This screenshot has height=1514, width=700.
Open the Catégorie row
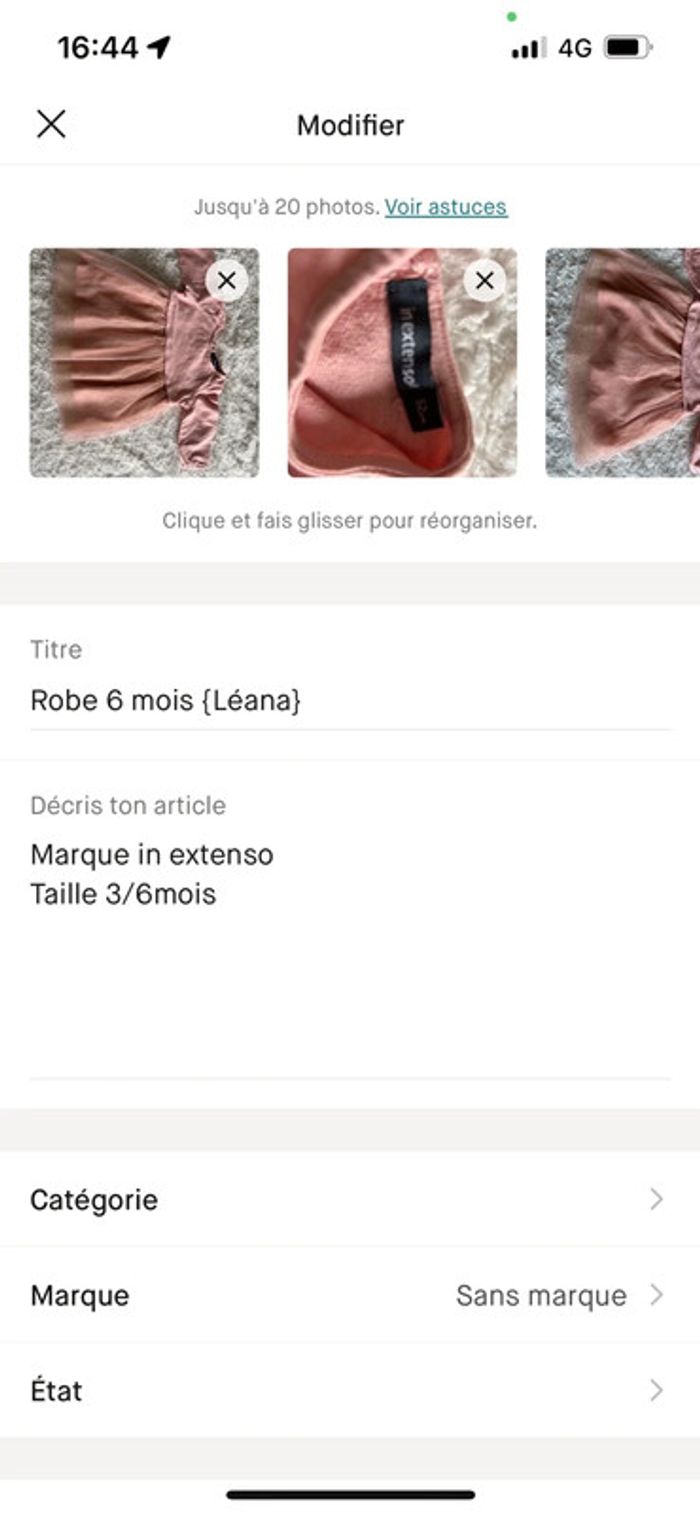click(x=350, y=1199)
